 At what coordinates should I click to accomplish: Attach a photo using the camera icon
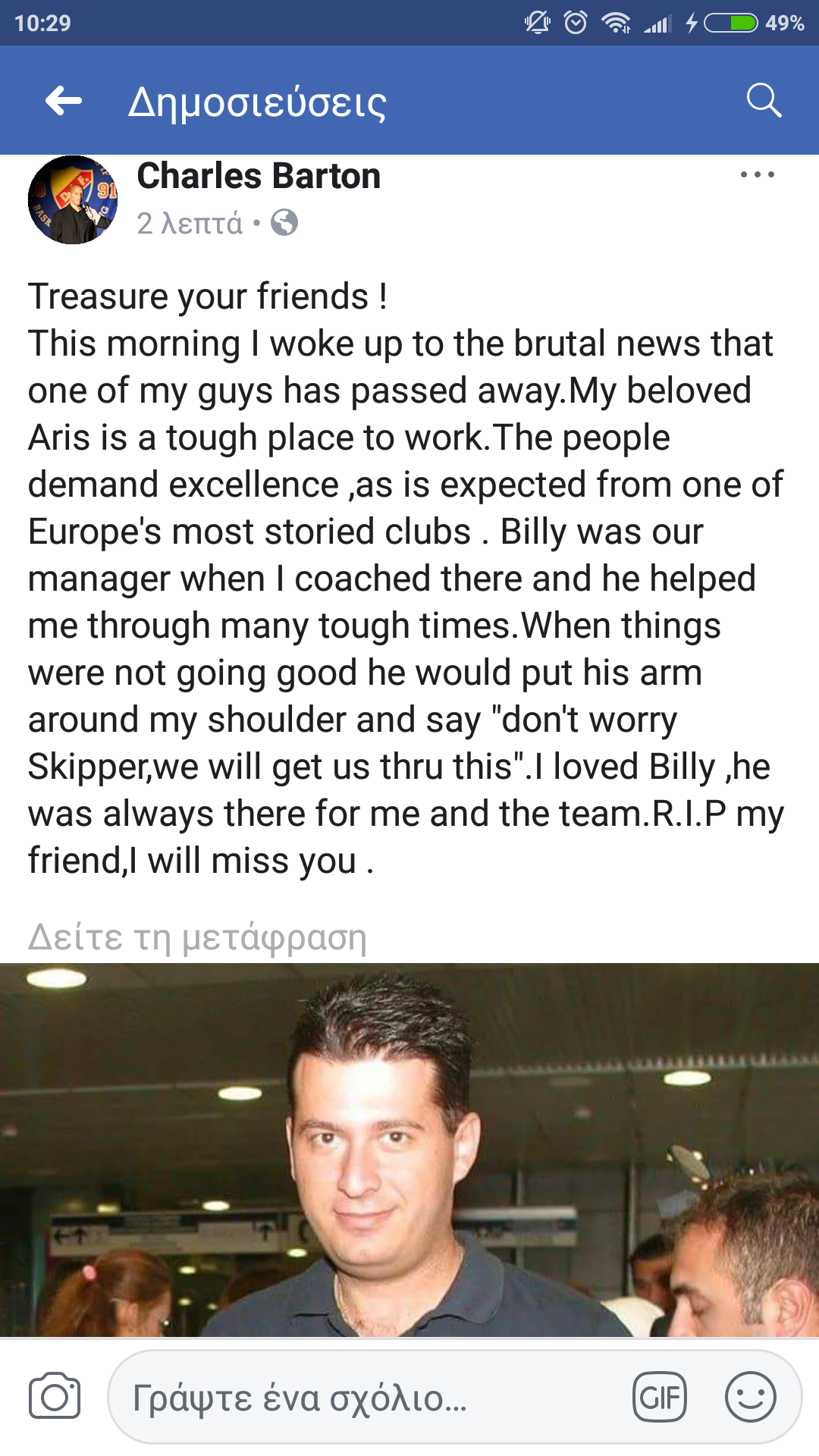[x=55, y=1396]
